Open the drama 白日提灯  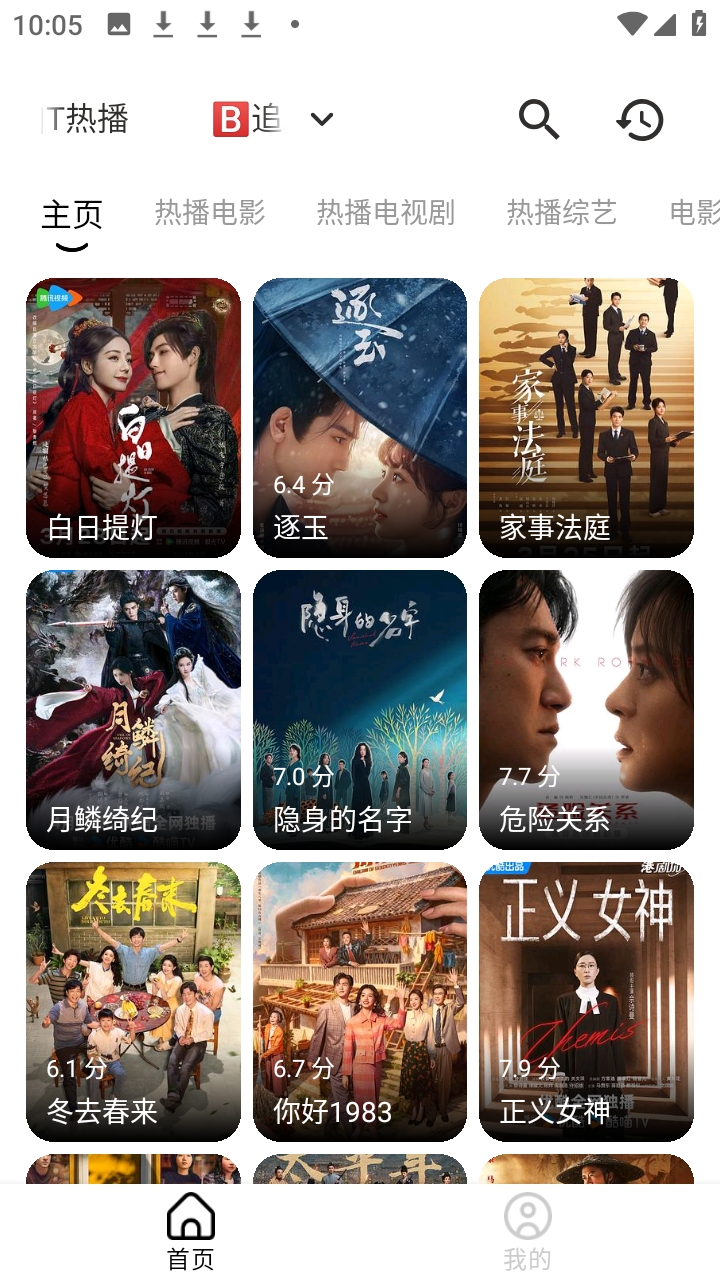point(133,417)
